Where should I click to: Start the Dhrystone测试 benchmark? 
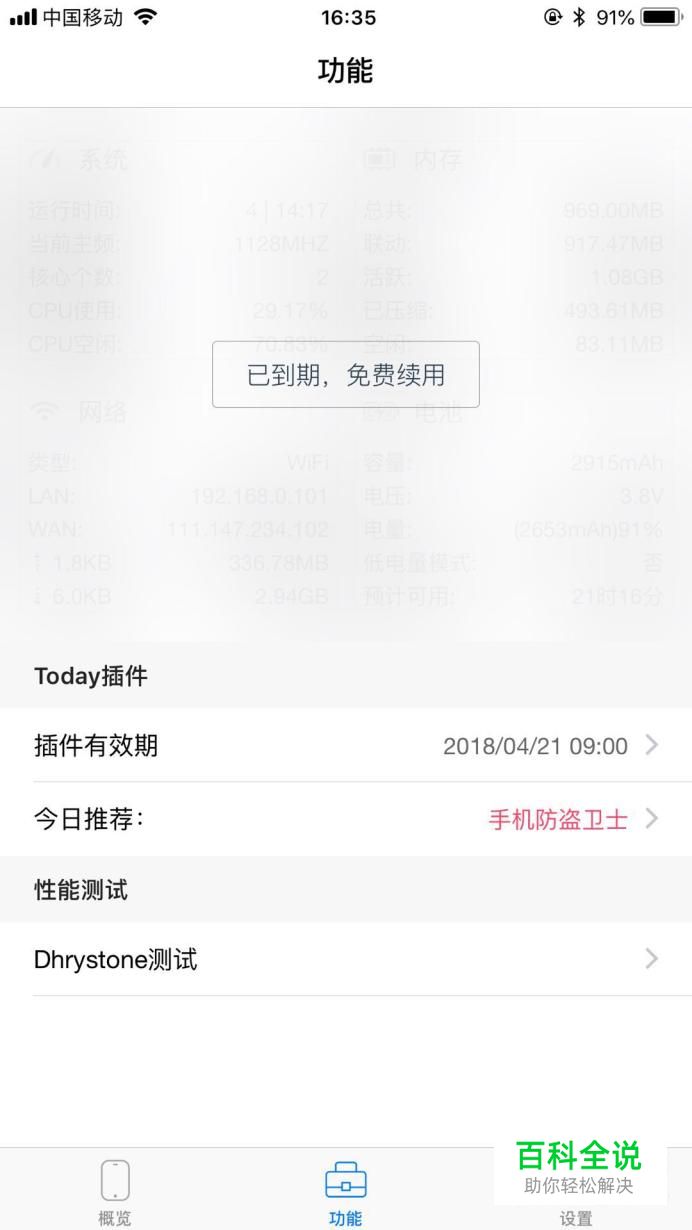(x=346, y=960)
